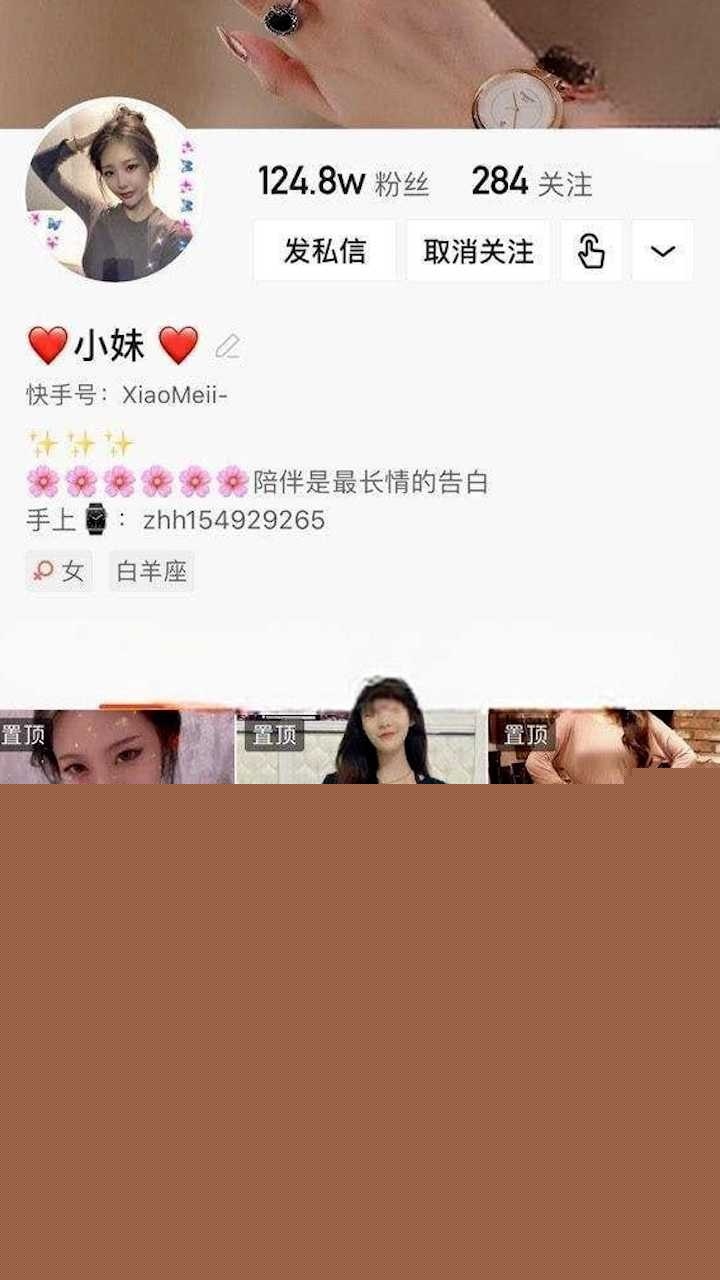This screenshot has width=720, height=1280.
Task: Send a private message via 发私信
Action: pos(325,251)
